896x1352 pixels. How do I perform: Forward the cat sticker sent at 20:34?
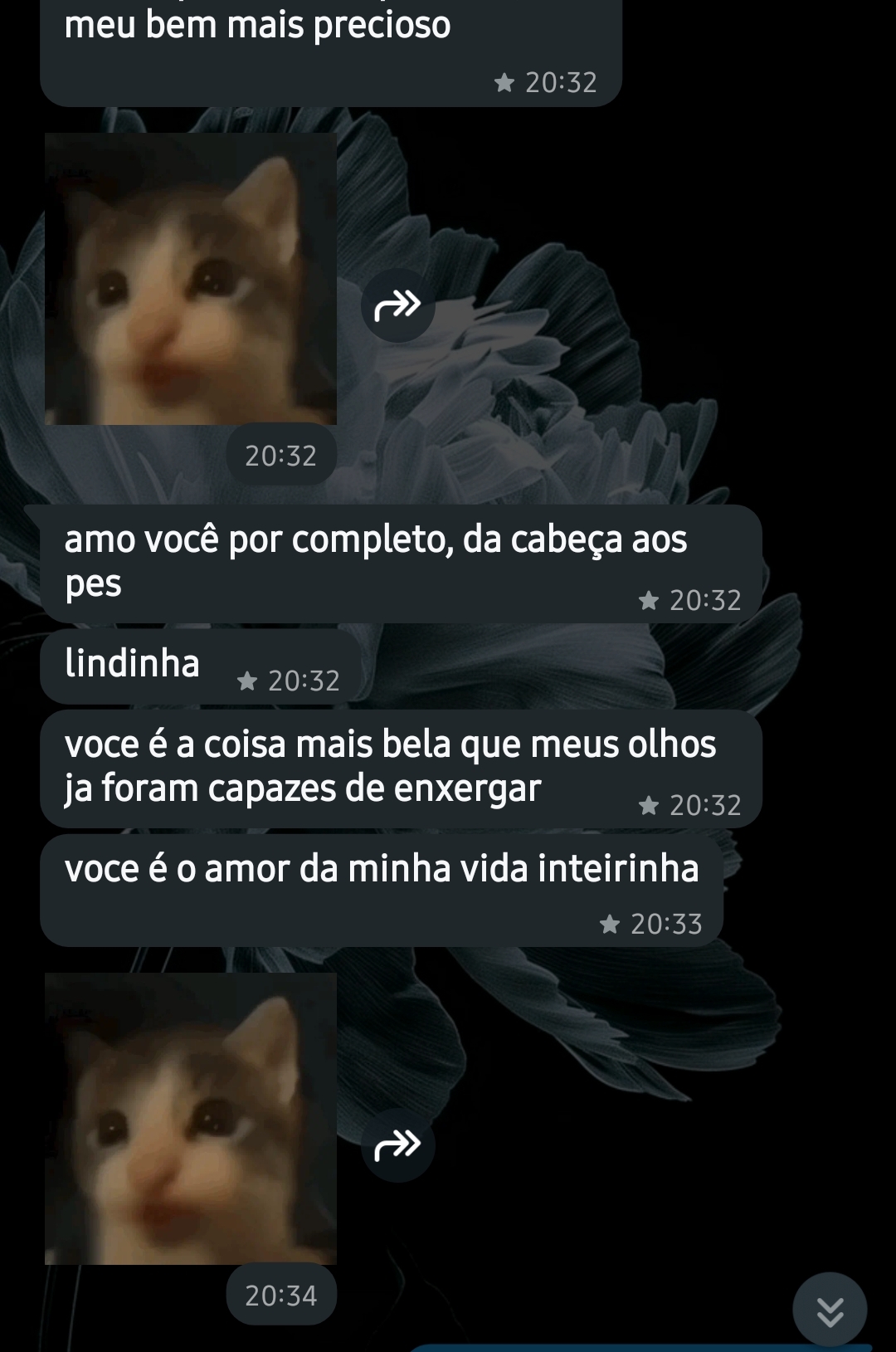pyautogui.click(x=398, y=1145)
